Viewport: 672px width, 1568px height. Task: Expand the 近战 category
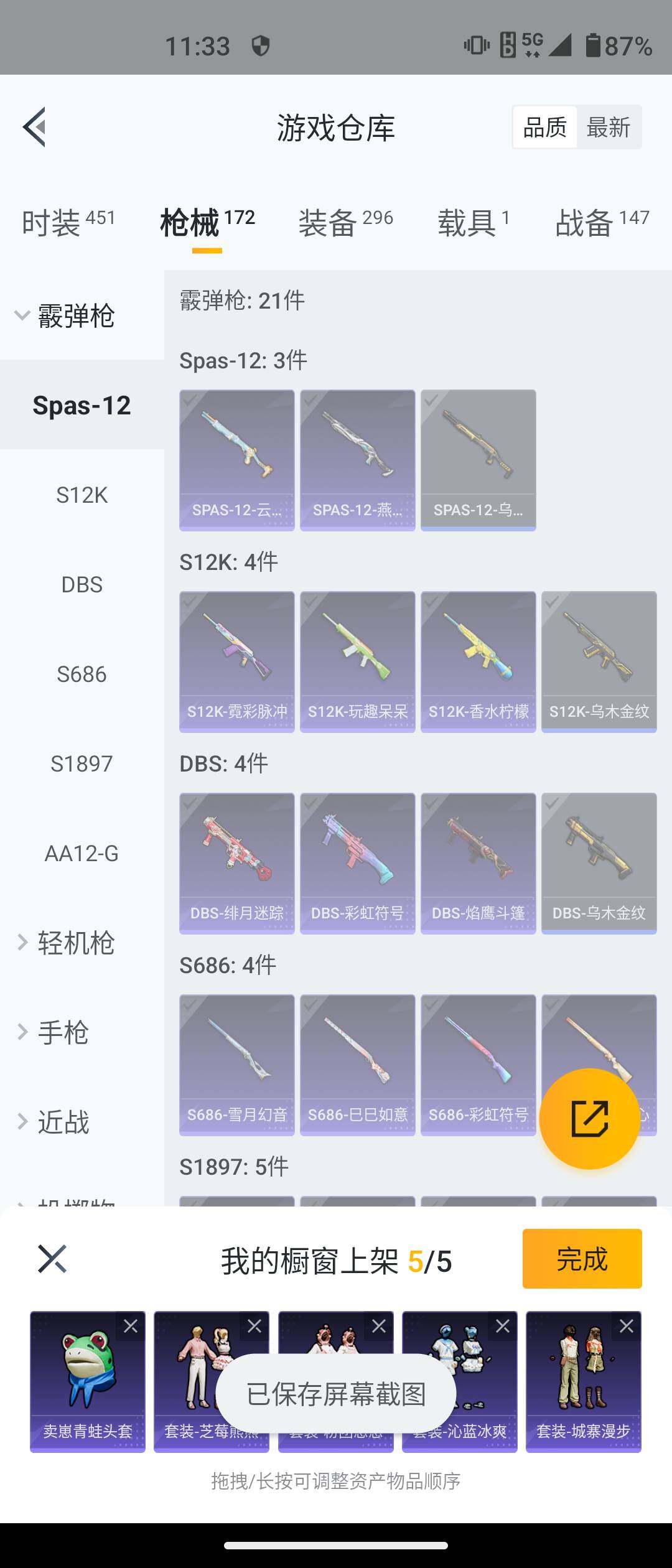pyautogui.click(x=62, y=1122)
